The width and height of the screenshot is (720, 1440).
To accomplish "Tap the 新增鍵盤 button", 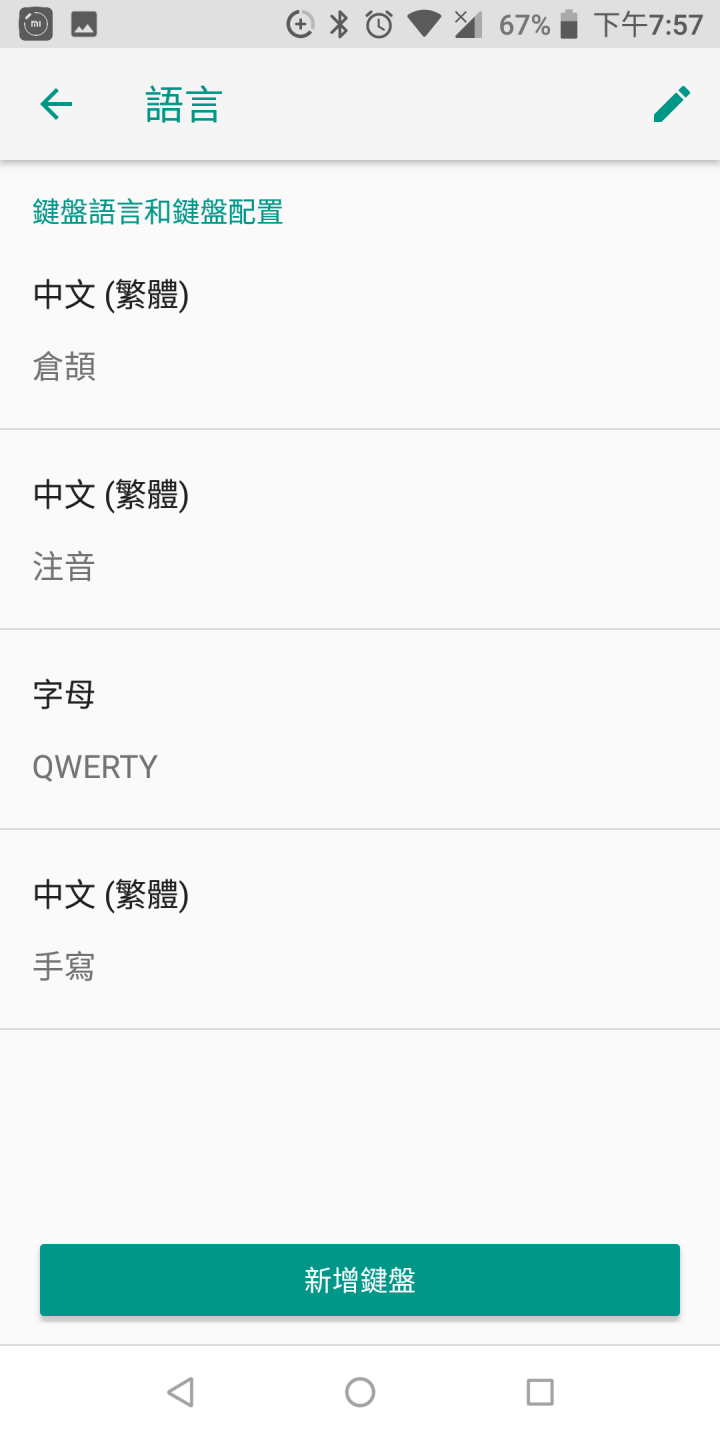I will (360, 1280).
